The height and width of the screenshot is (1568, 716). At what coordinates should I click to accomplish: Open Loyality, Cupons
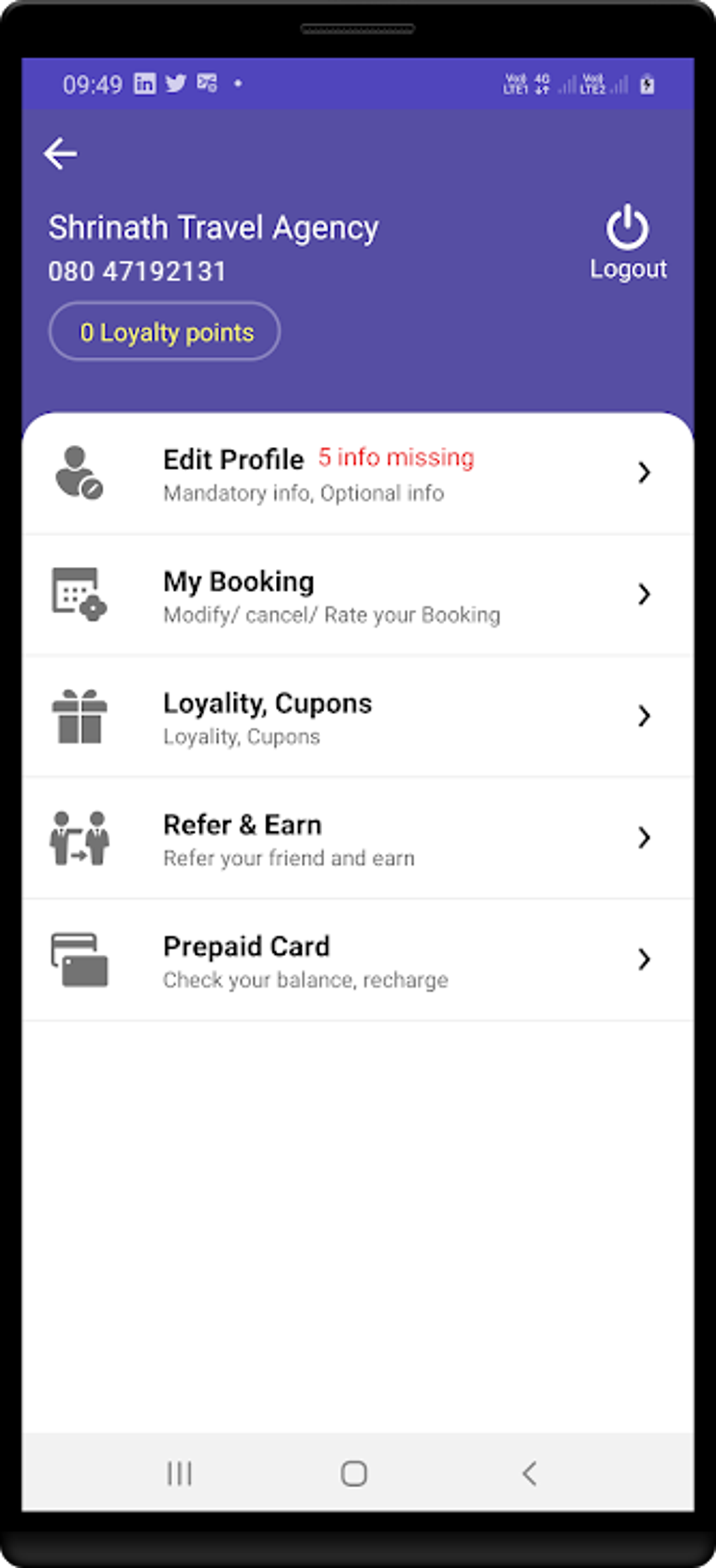coord(358,716)
